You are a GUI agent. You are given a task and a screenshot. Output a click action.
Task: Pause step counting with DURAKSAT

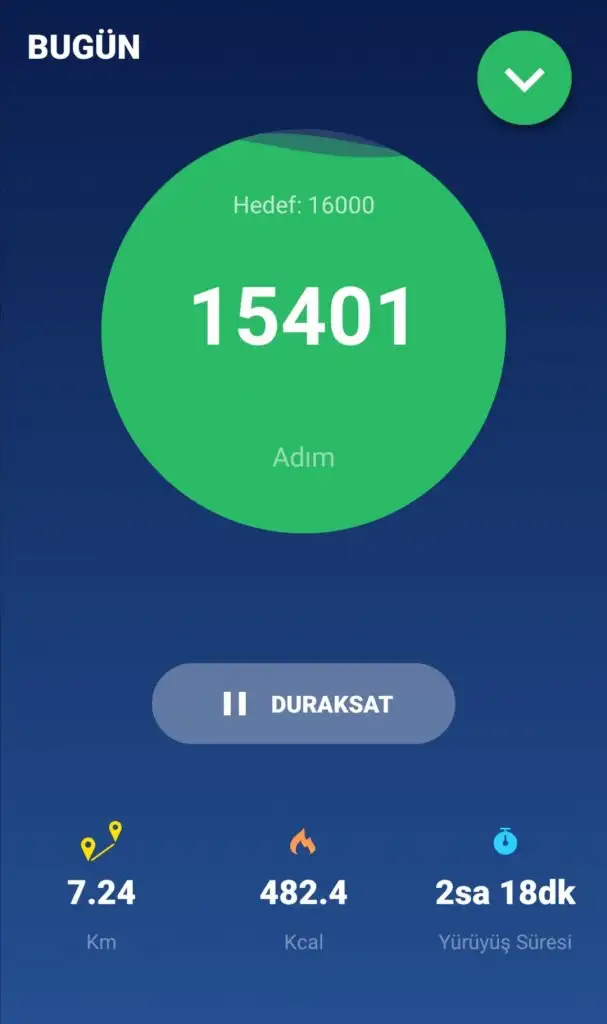coord(303,704)
